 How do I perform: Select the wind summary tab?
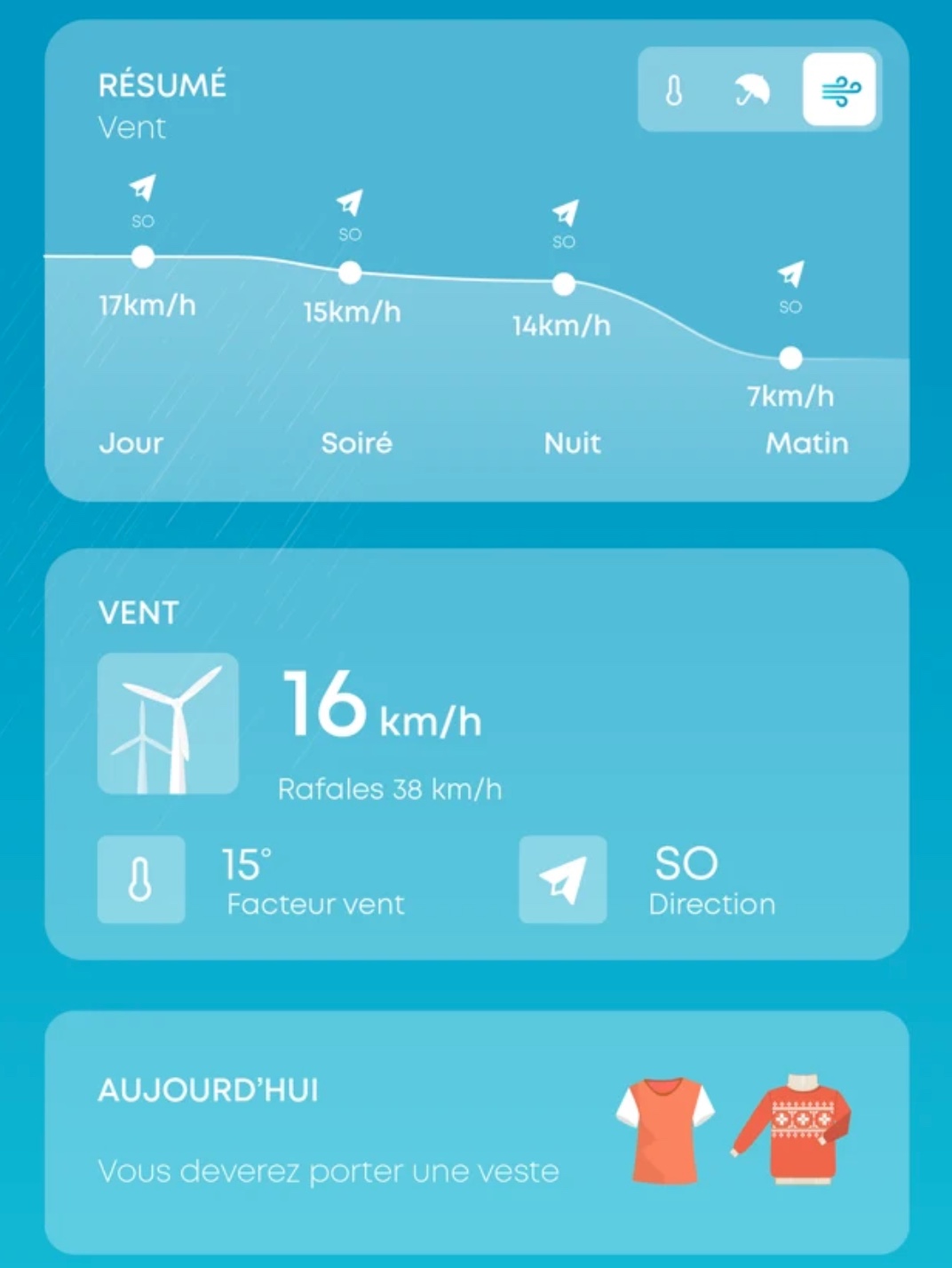[839, 90]
